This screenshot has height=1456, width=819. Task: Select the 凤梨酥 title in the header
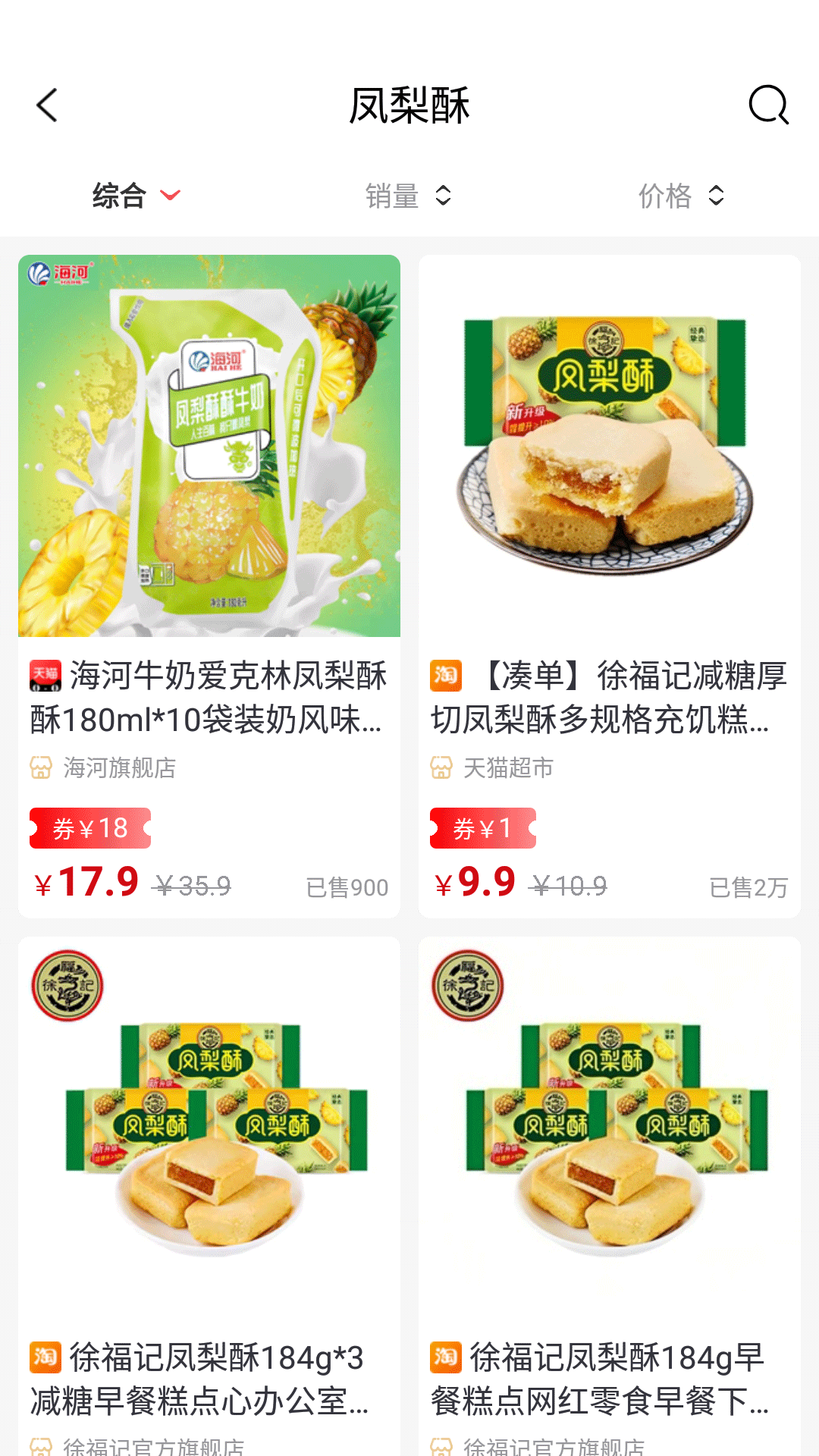tap(409, 106)
